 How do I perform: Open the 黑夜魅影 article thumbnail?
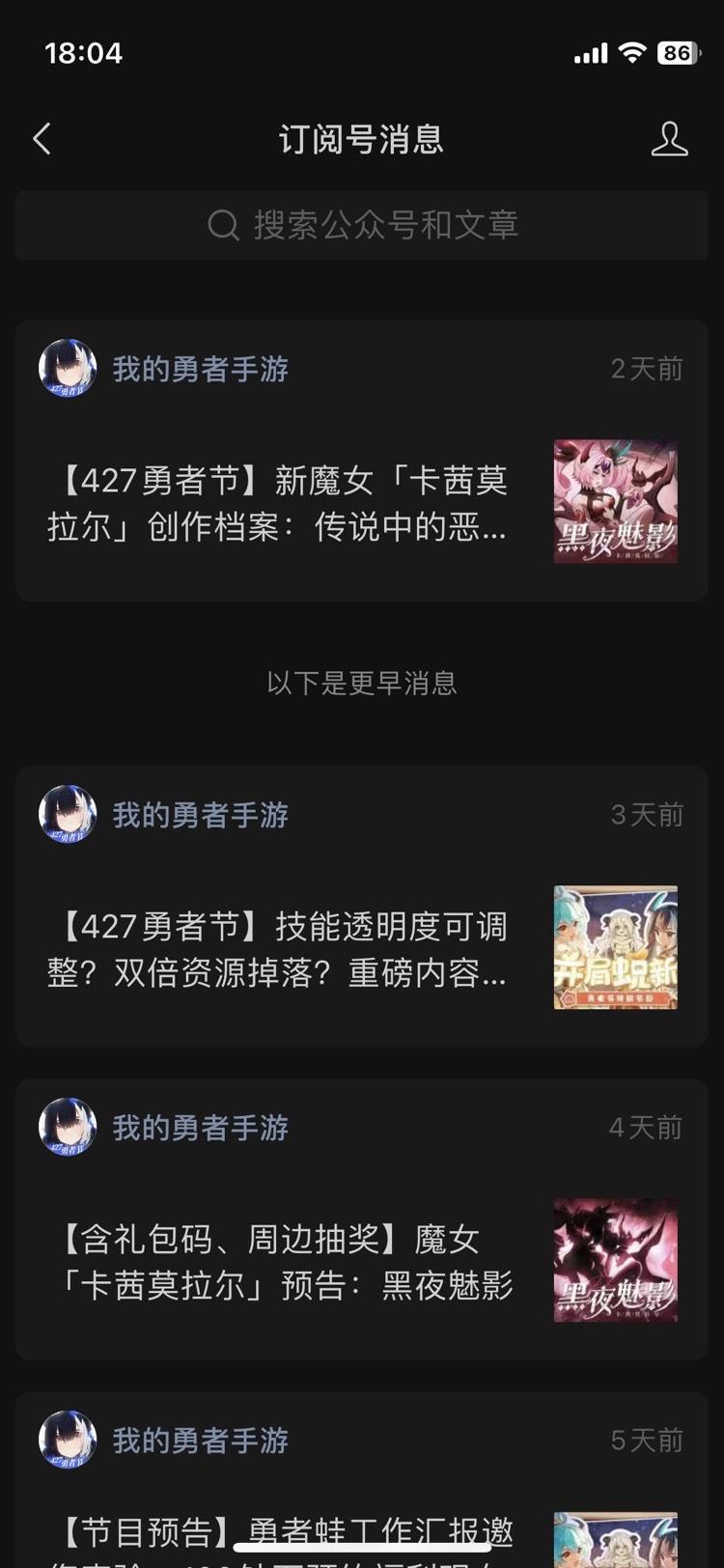pos(615,501)
